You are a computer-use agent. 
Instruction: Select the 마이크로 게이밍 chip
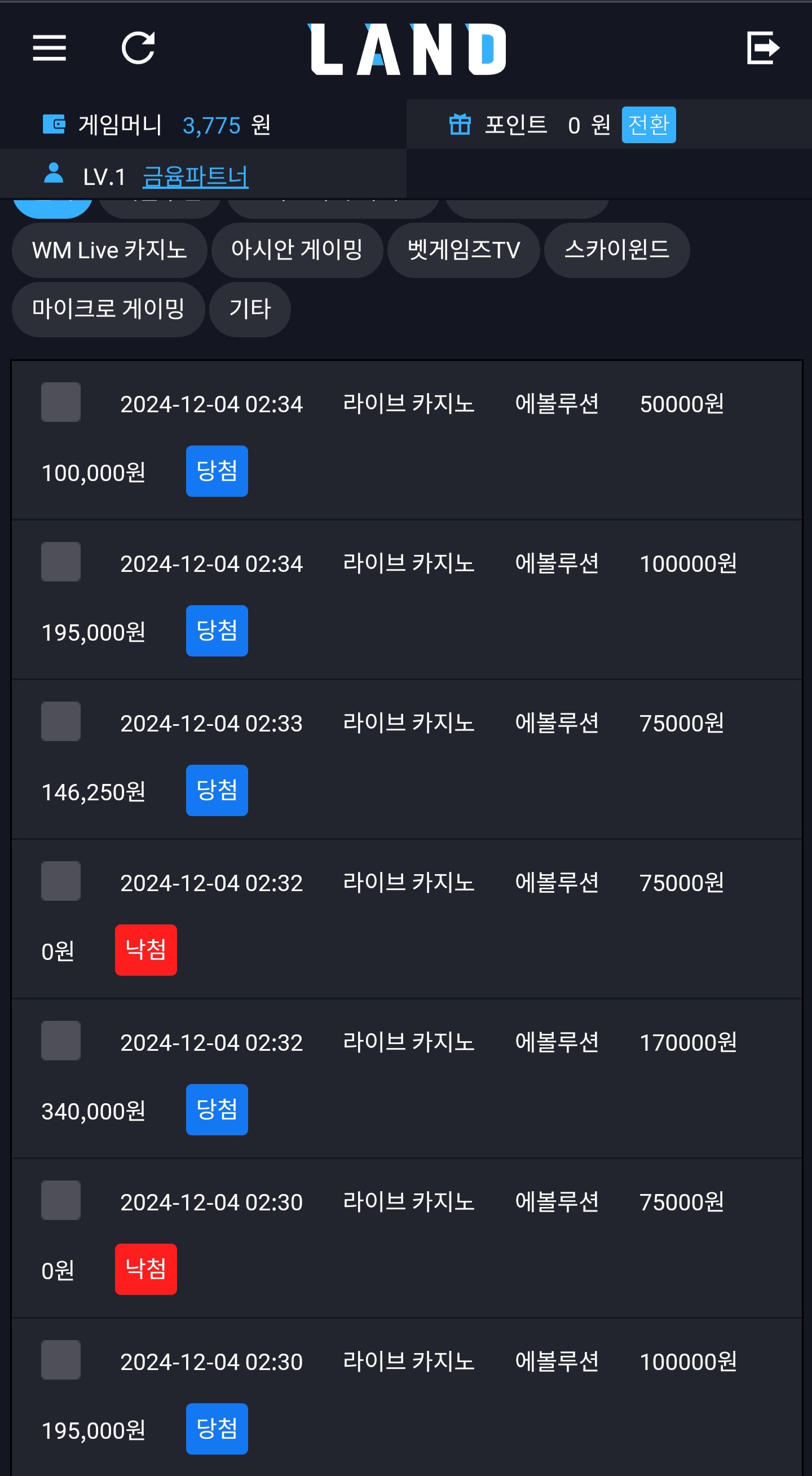(x=108, y=310)
